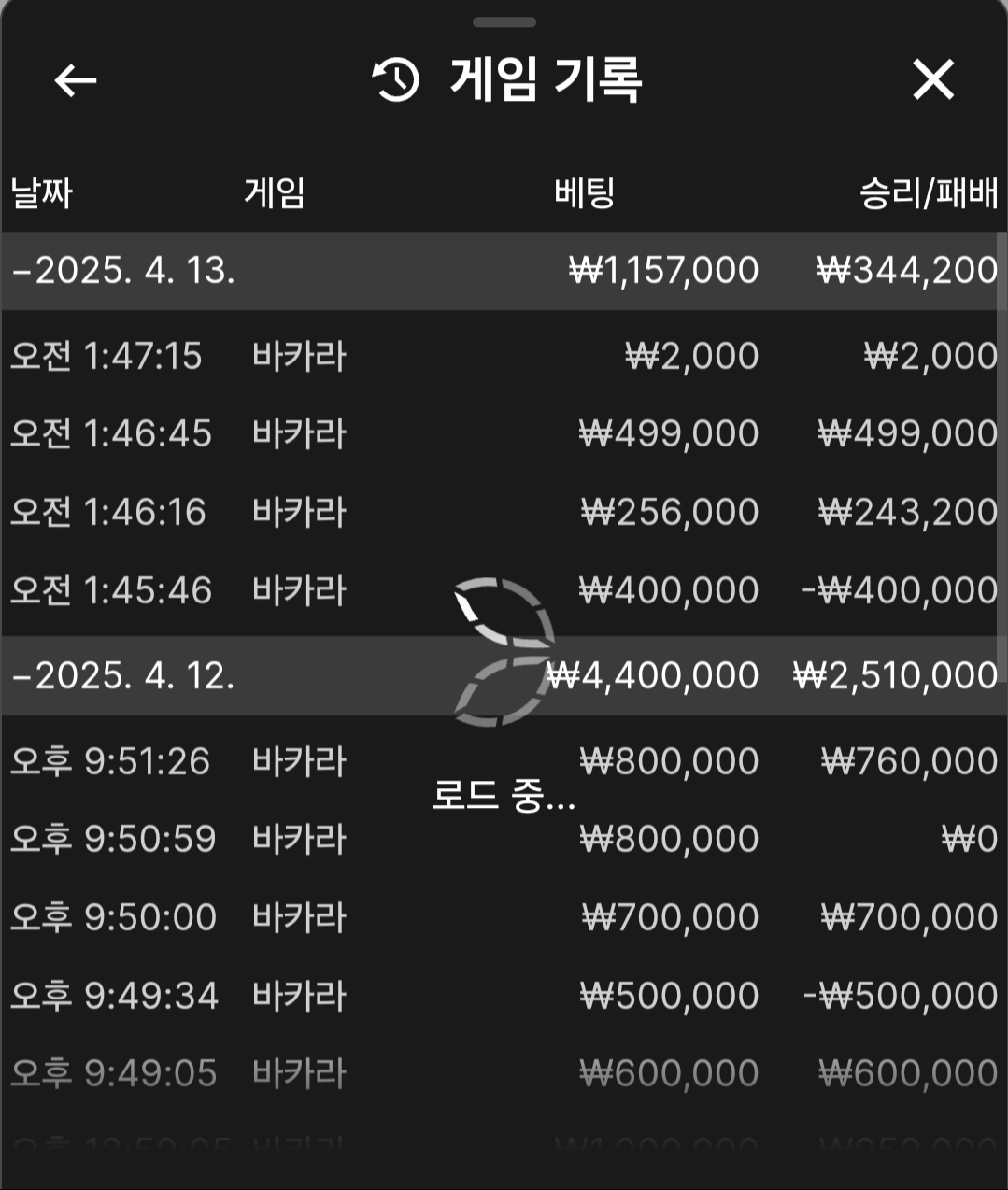
Task: Close the game history panel
Action: click(x=932, y=80)
